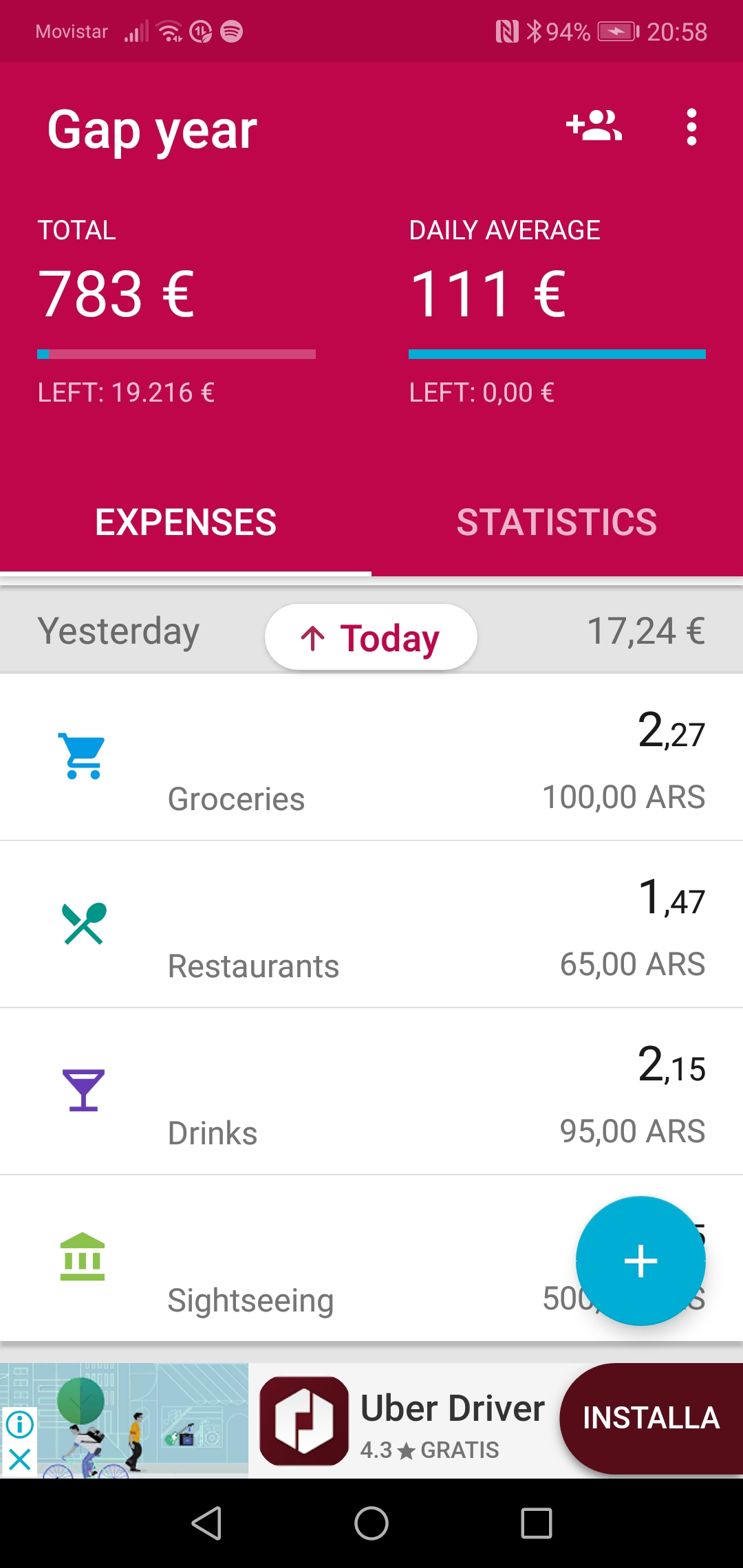
Task: Switch to the Statistics tab
Action: point(557,523)
